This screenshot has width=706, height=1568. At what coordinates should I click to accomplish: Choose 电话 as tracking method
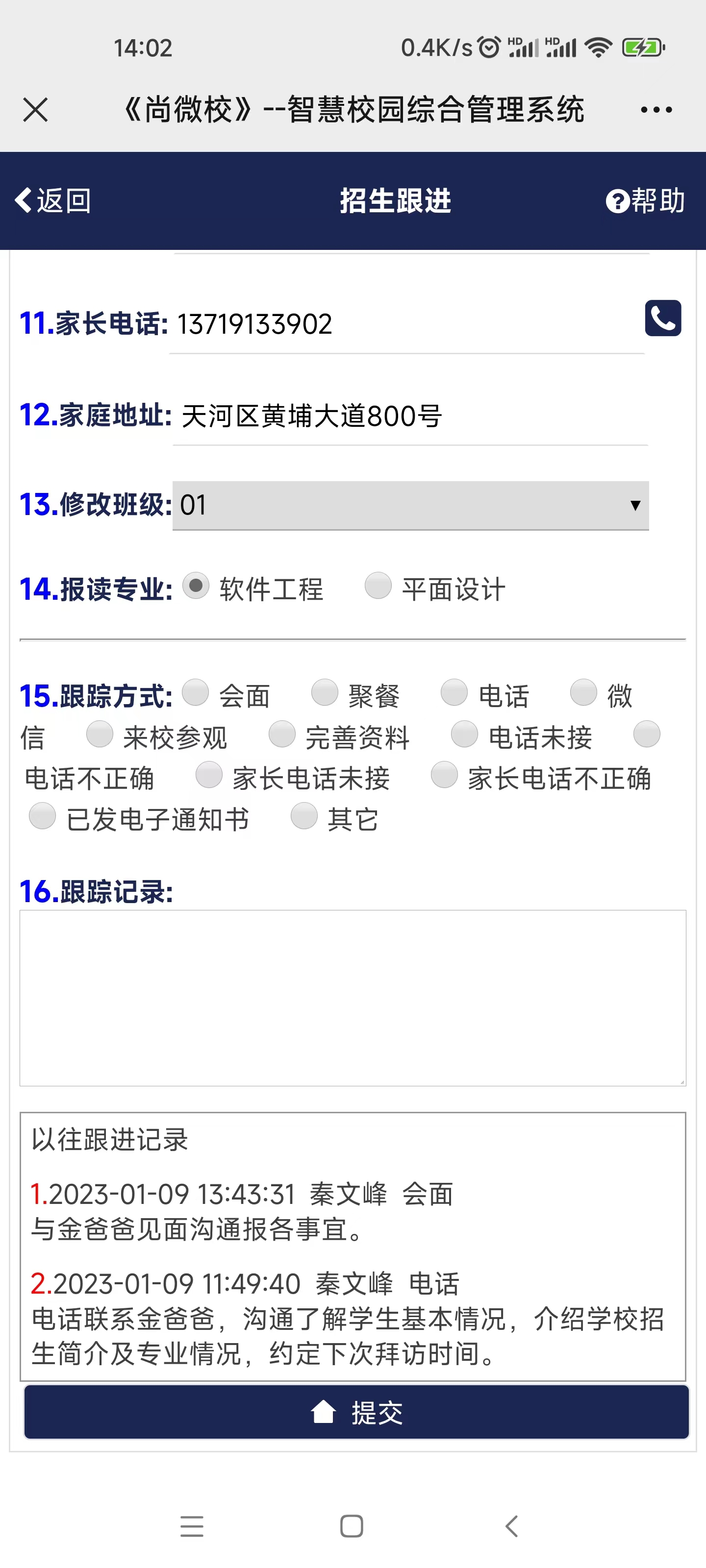454,693
